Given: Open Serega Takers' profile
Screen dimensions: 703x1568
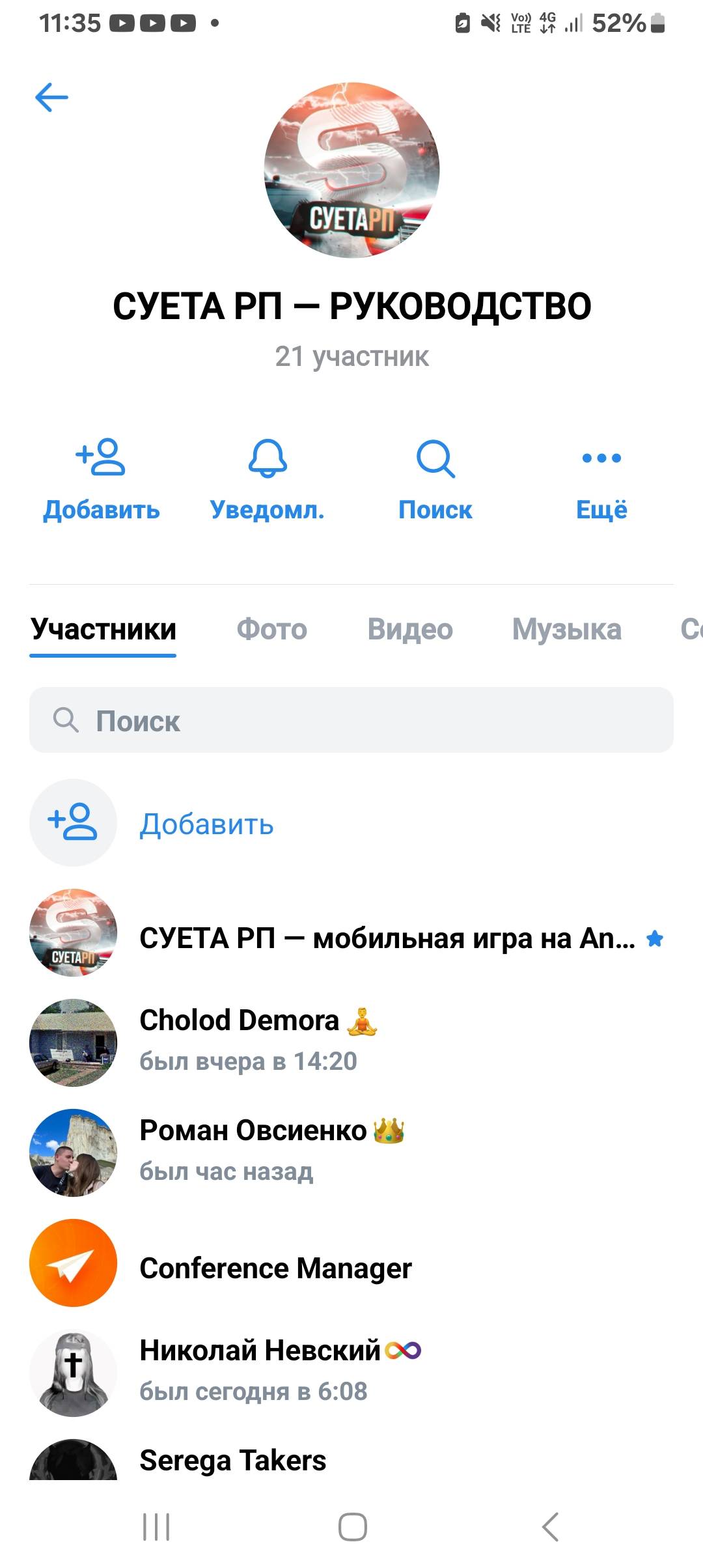Looking at the screenshot, I should 232,1461.
